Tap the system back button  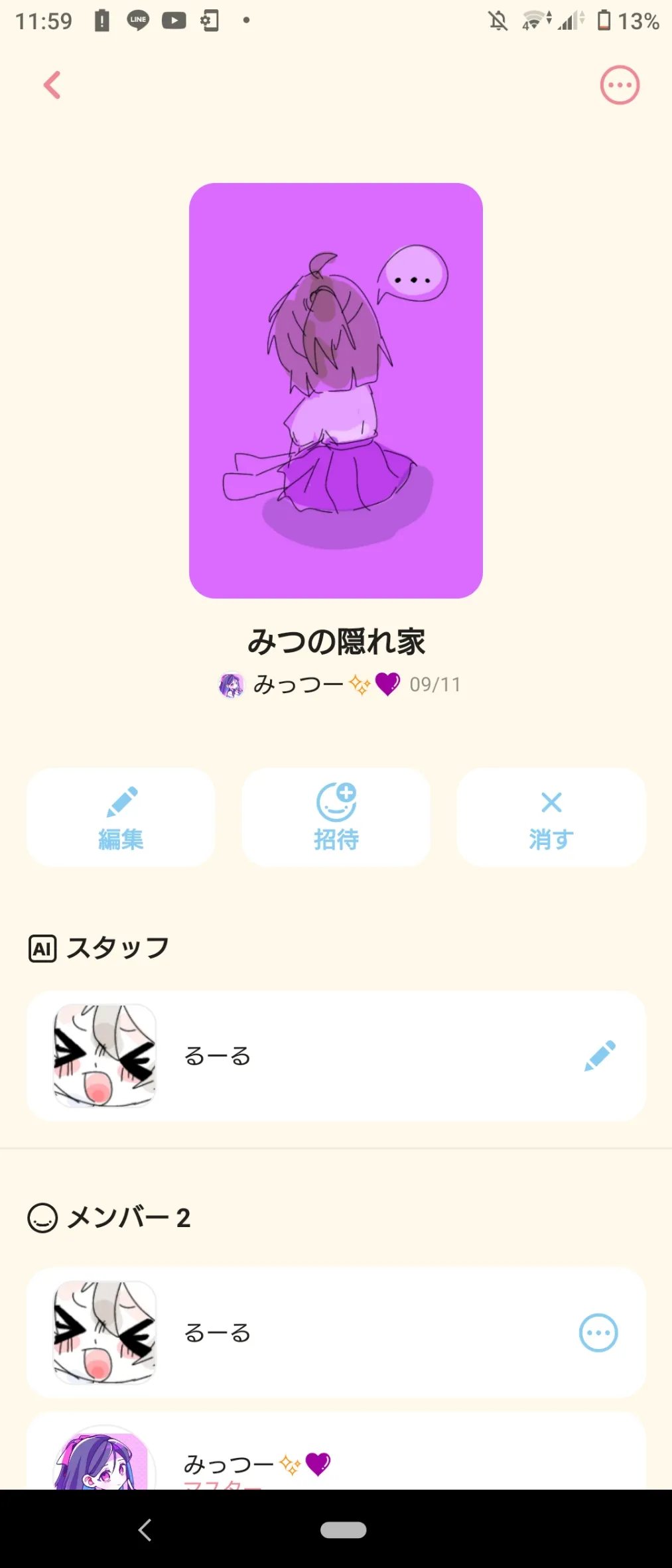point(145,1530)
